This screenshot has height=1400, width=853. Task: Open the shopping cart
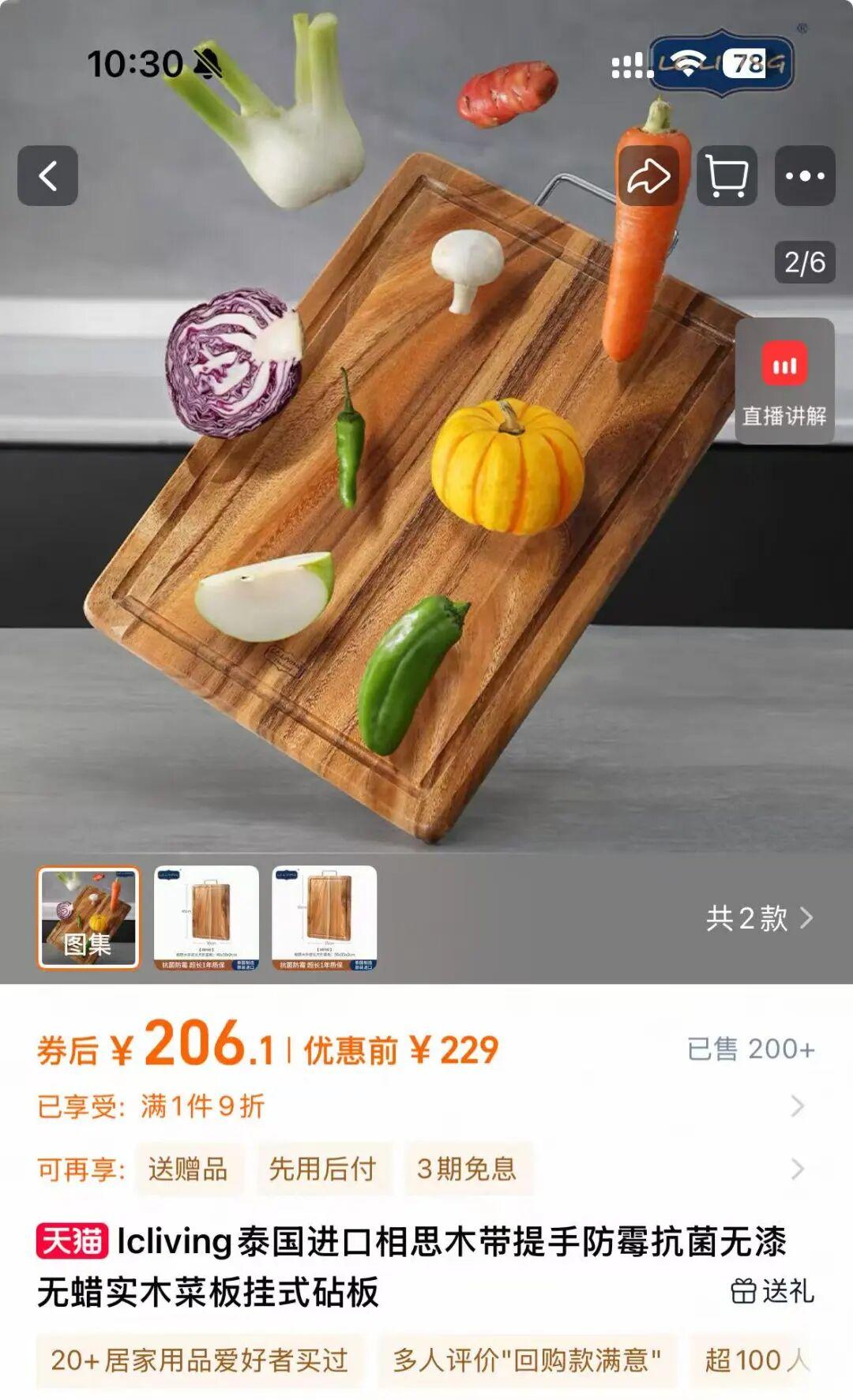point(727,176)
